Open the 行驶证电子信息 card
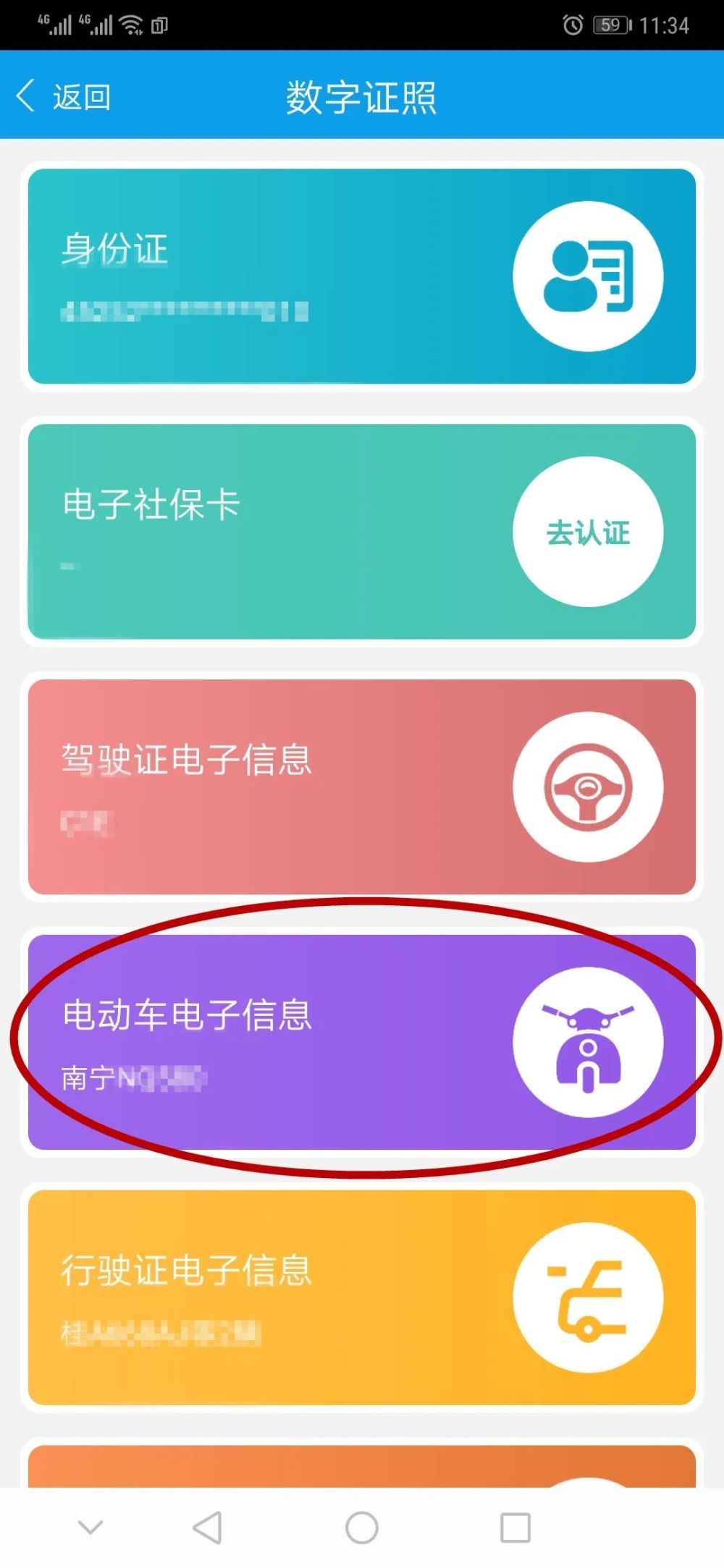This screenshot has height=1568, width=724. [x=362, y=1297]
